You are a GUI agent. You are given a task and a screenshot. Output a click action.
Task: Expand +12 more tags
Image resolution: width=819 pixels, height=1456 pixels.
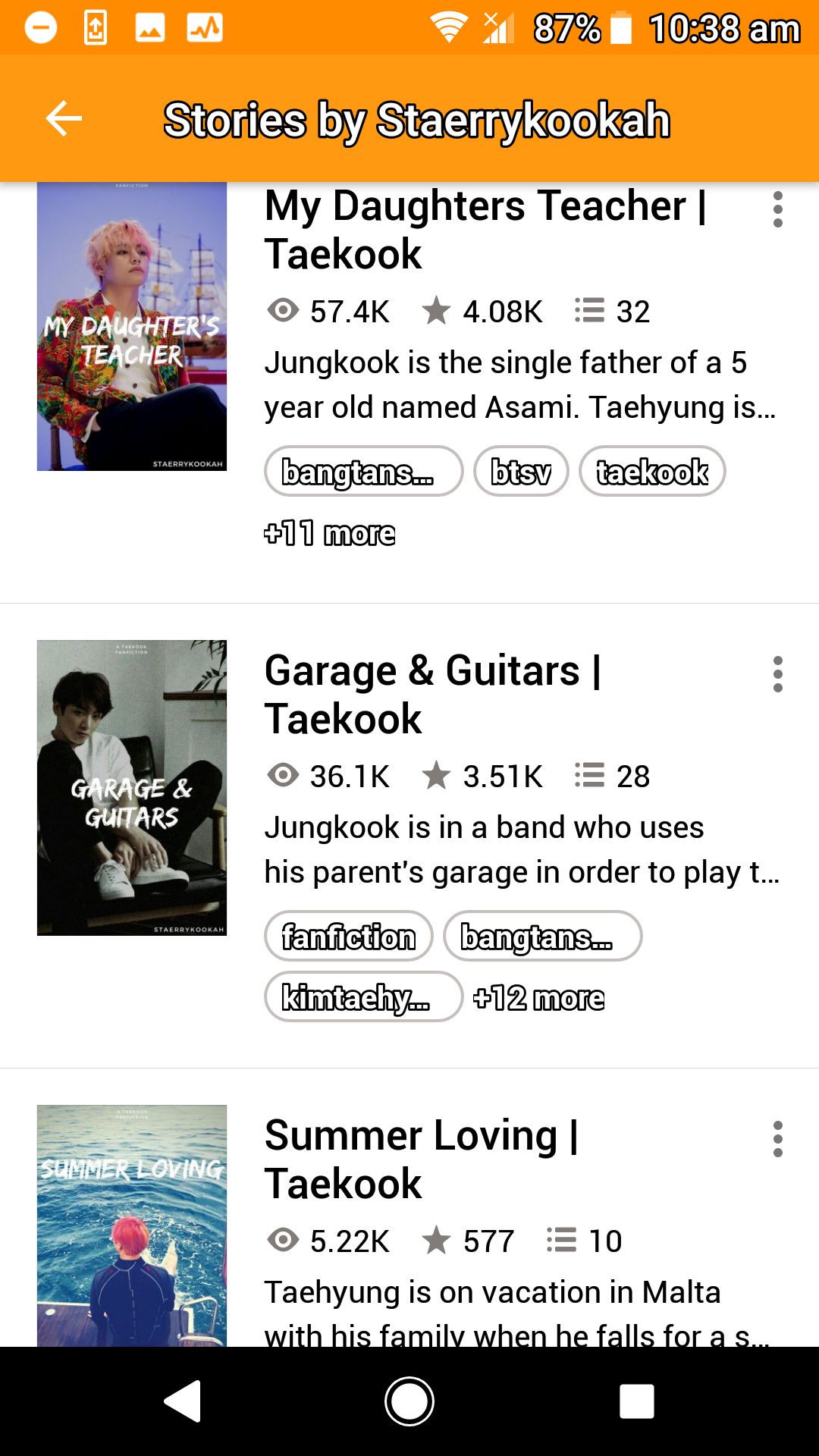539,998
